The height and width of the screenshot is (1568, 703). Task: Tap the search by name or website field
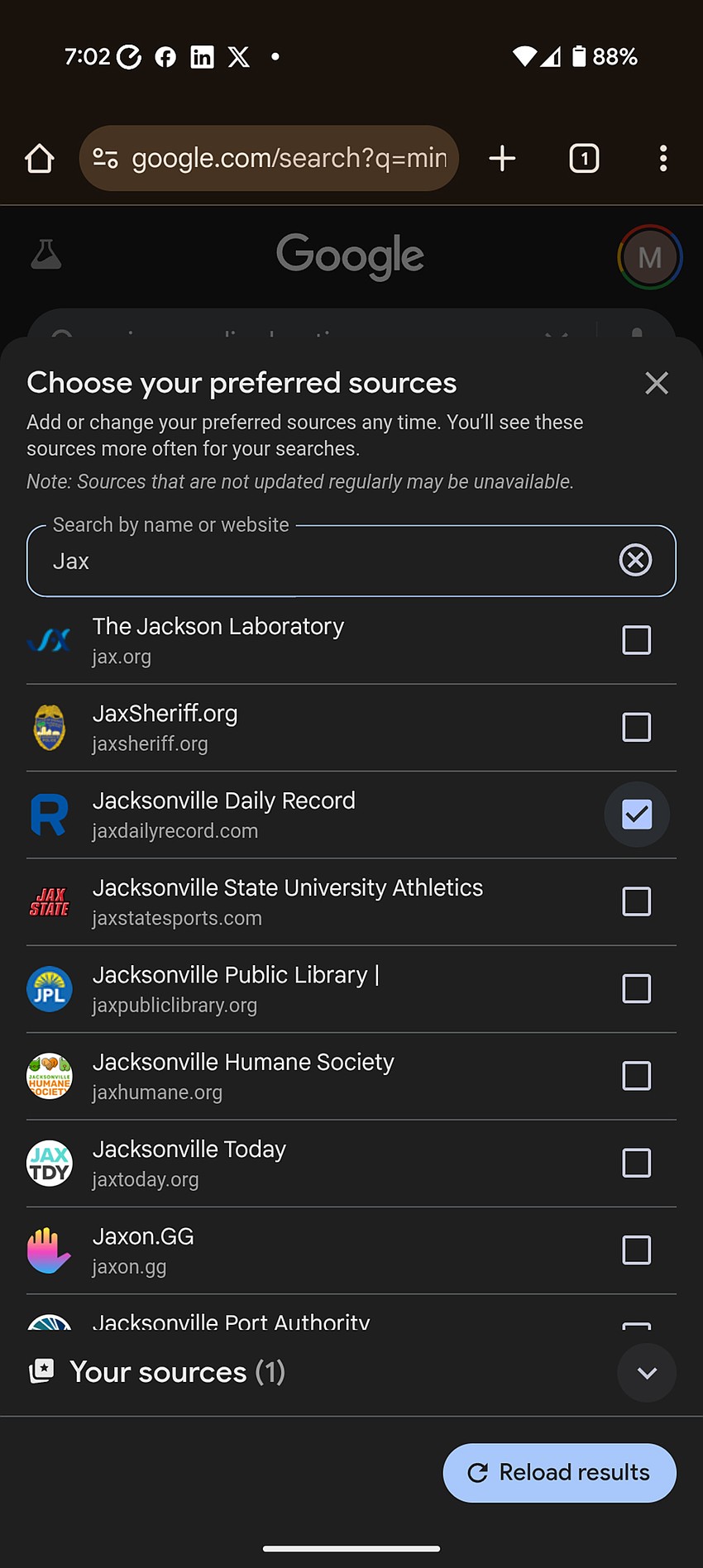[351, 561]
